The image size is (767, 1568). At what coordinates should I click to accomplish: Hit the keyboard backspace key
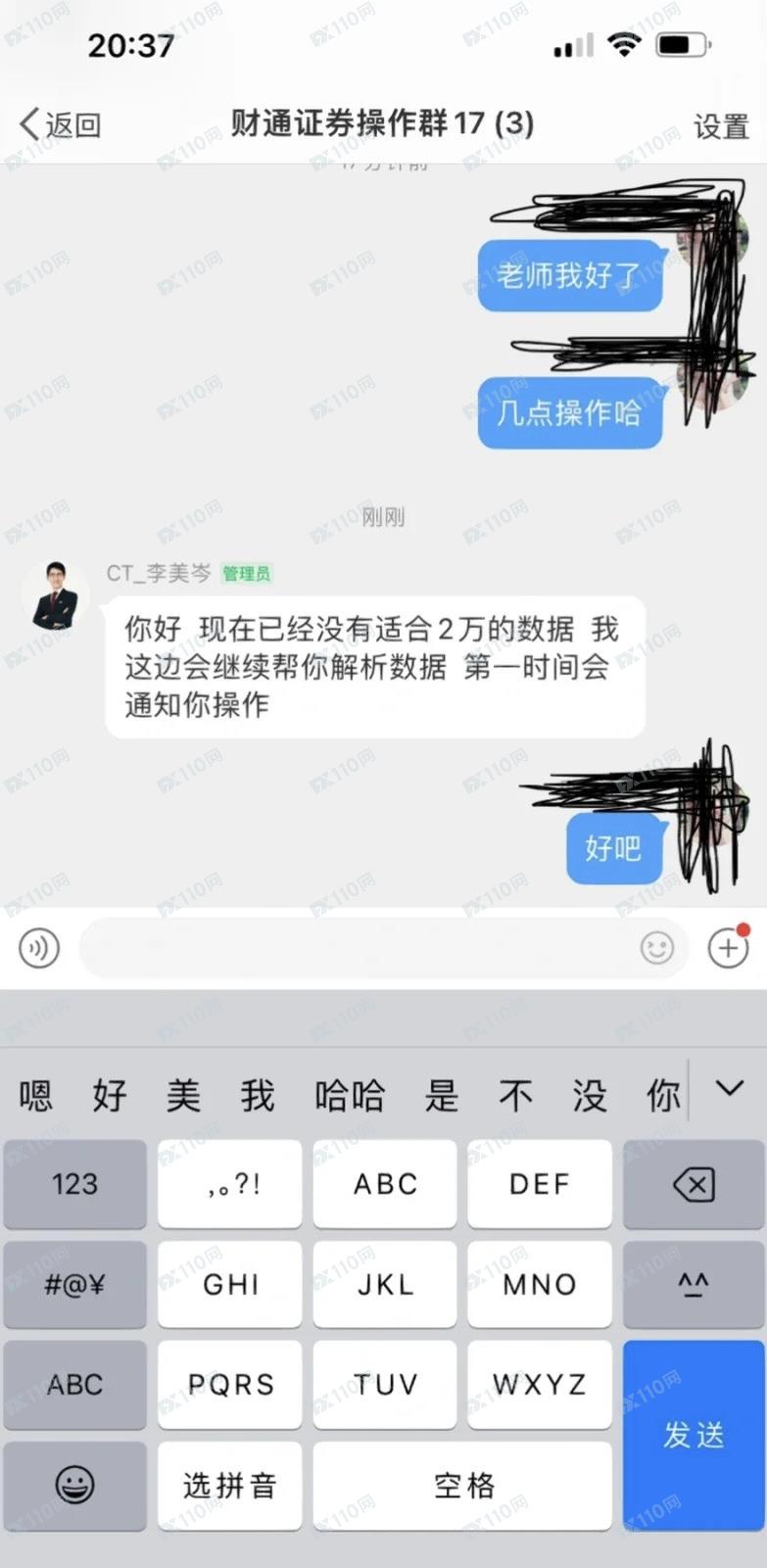pos(694,1185)
